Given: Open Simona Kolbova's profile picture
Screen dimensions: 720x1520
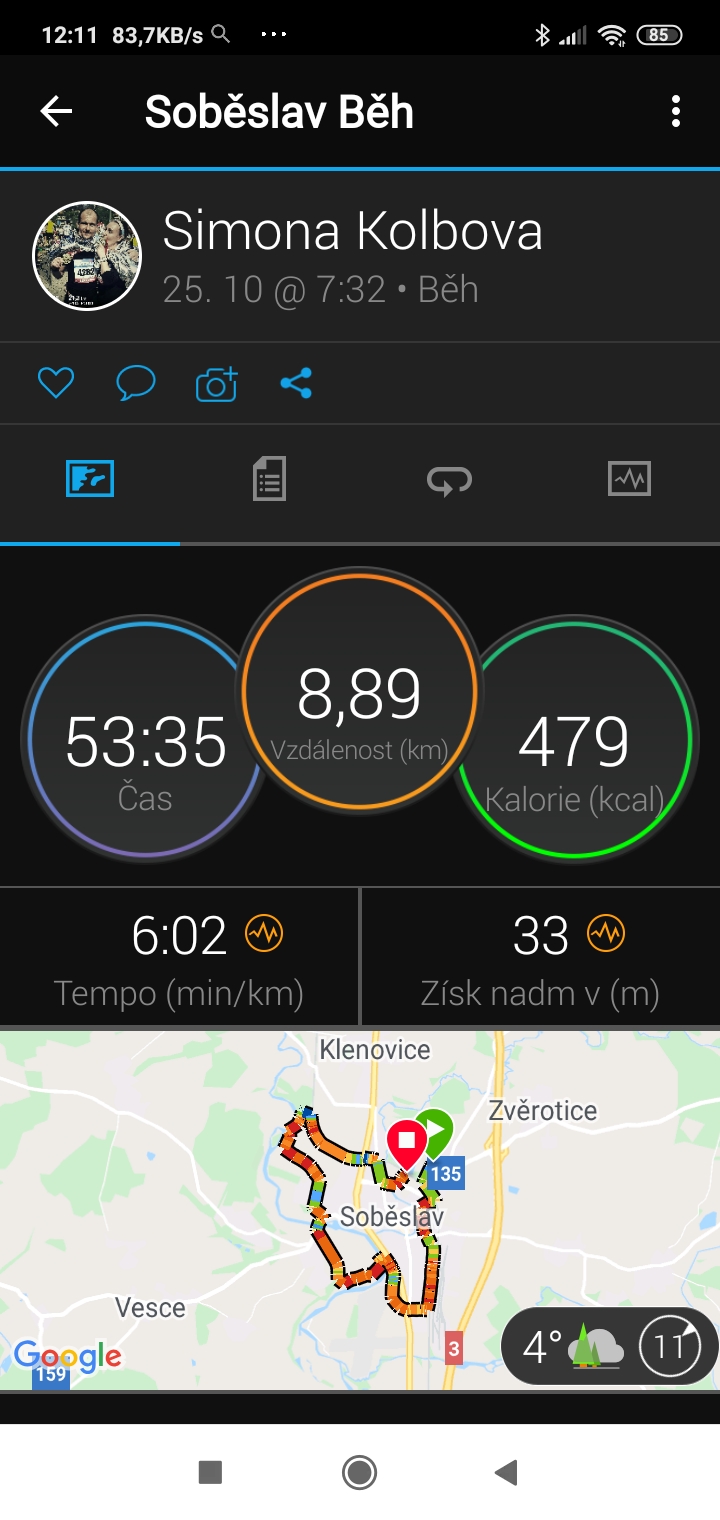Looking at the screenshot, I should click(87, 256).
